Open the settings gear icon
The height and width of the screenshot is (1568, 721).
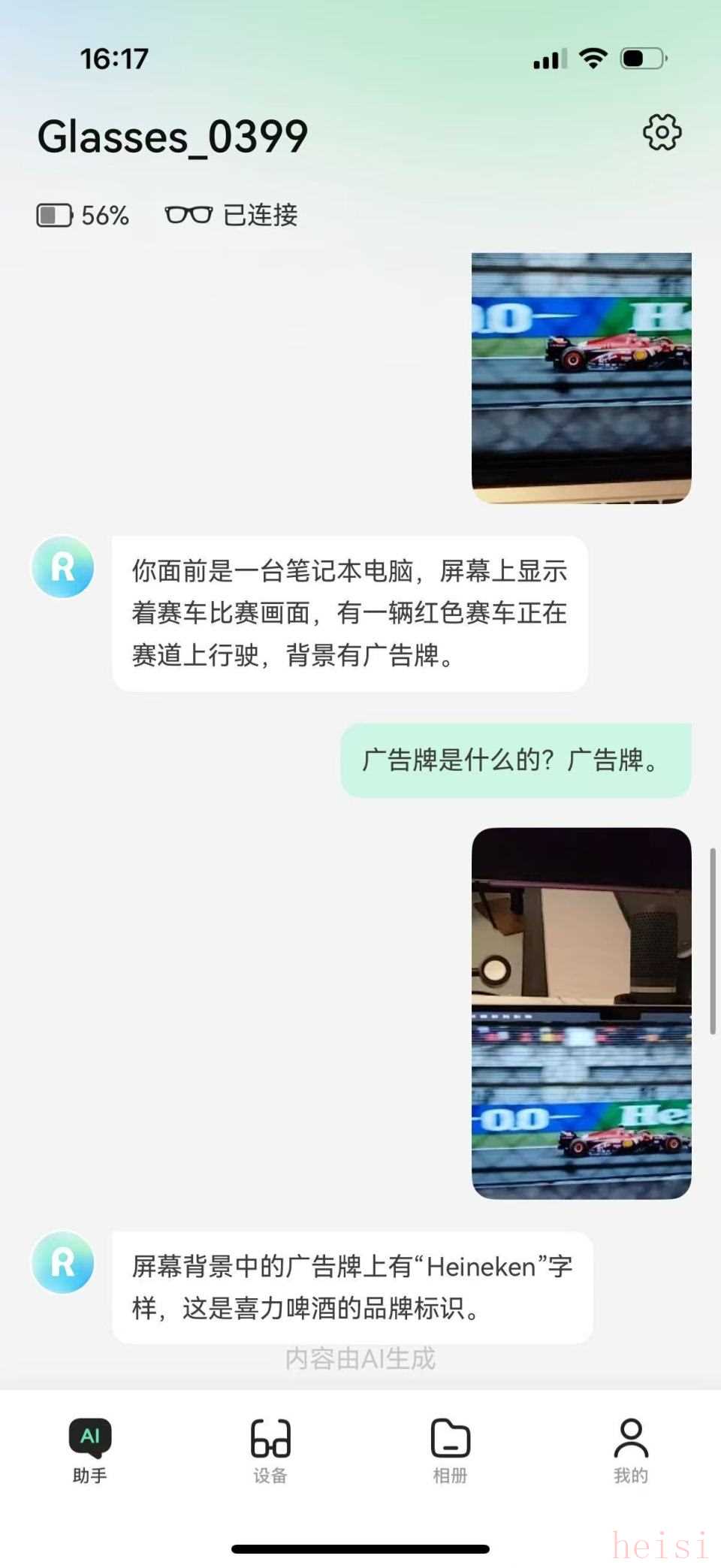662,133
